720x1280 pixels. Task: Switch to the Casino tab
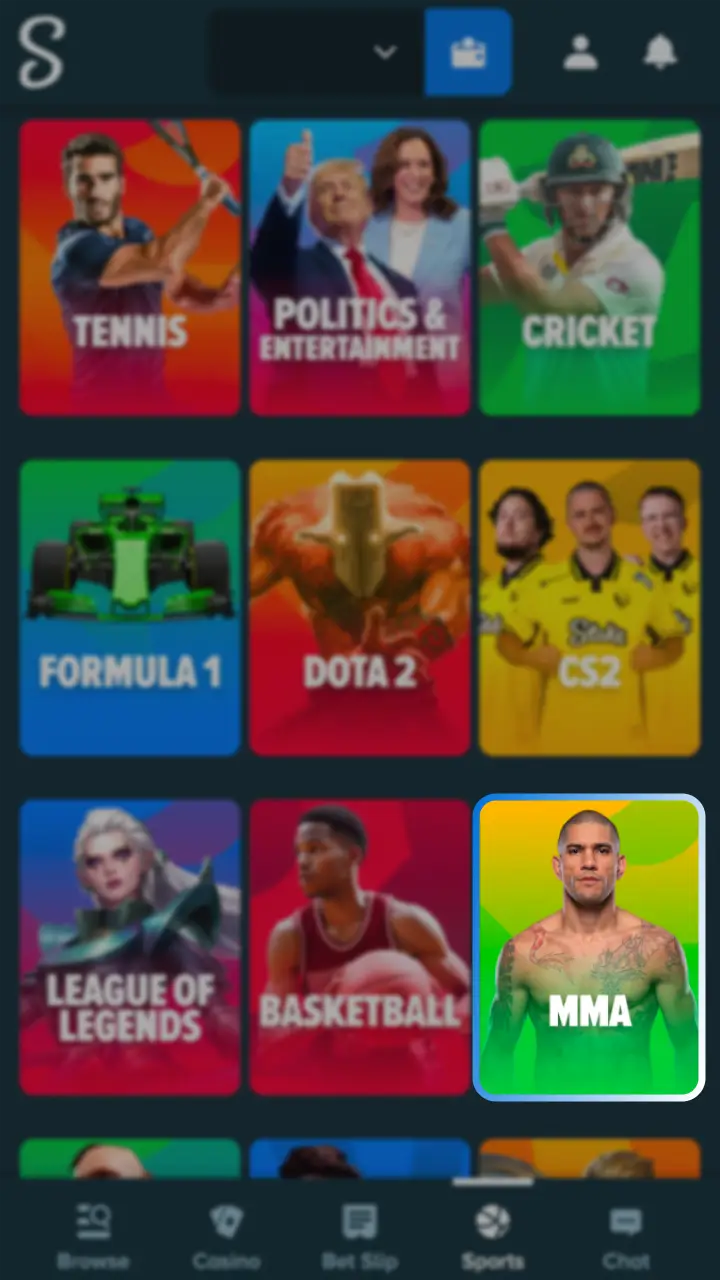(x=227, y=1236)
